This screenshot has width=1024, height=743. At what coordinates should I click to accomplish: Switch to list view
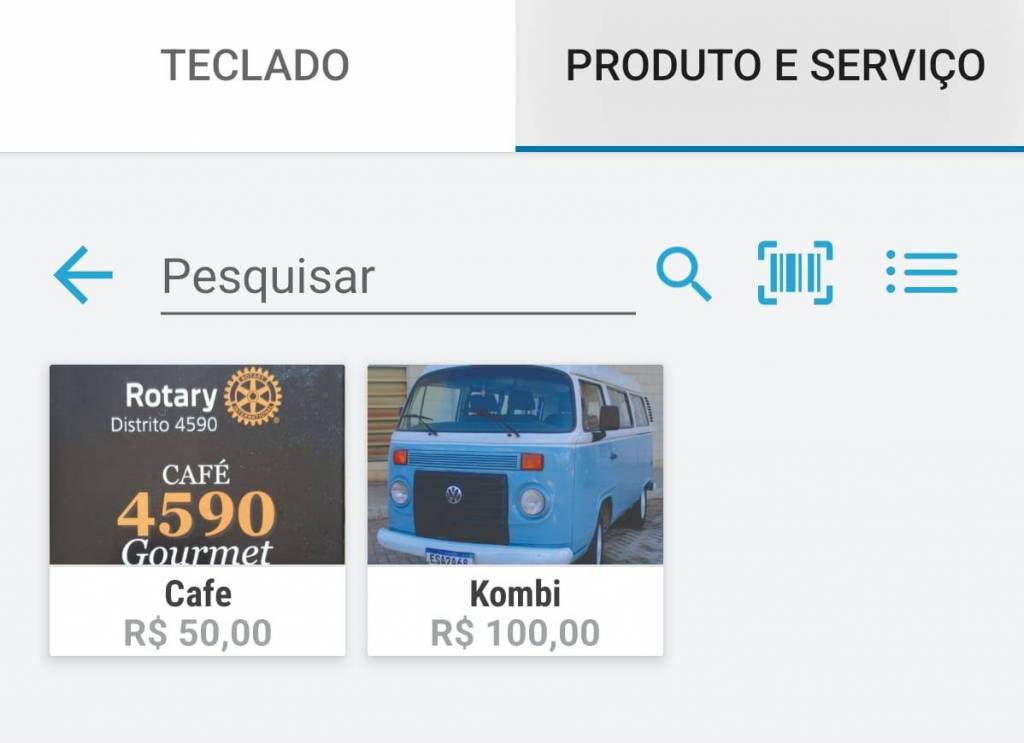coord(921,273)
